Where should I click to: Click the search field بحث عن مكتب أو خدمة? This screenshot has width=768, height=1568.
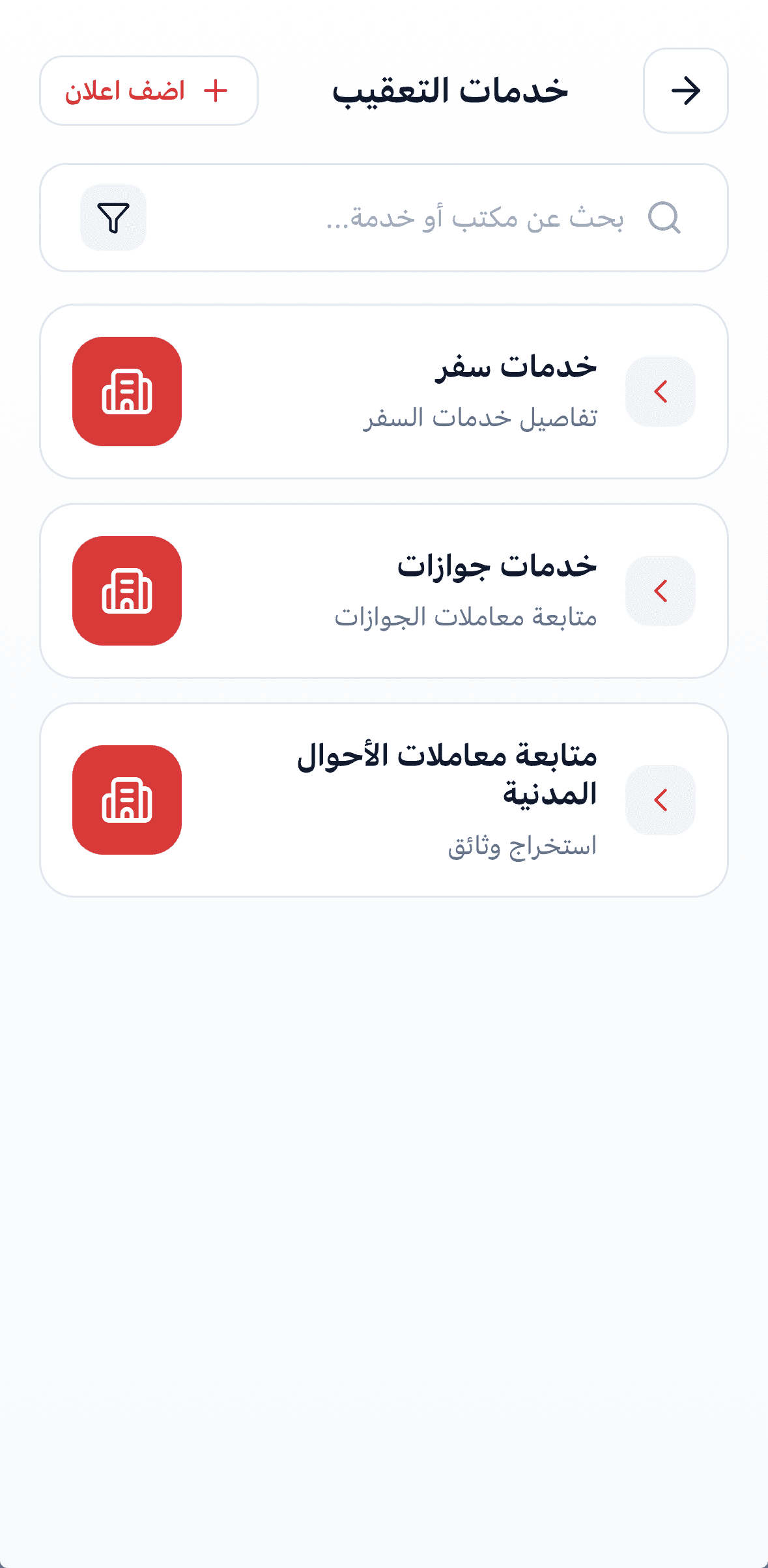(x=456, y=218)
